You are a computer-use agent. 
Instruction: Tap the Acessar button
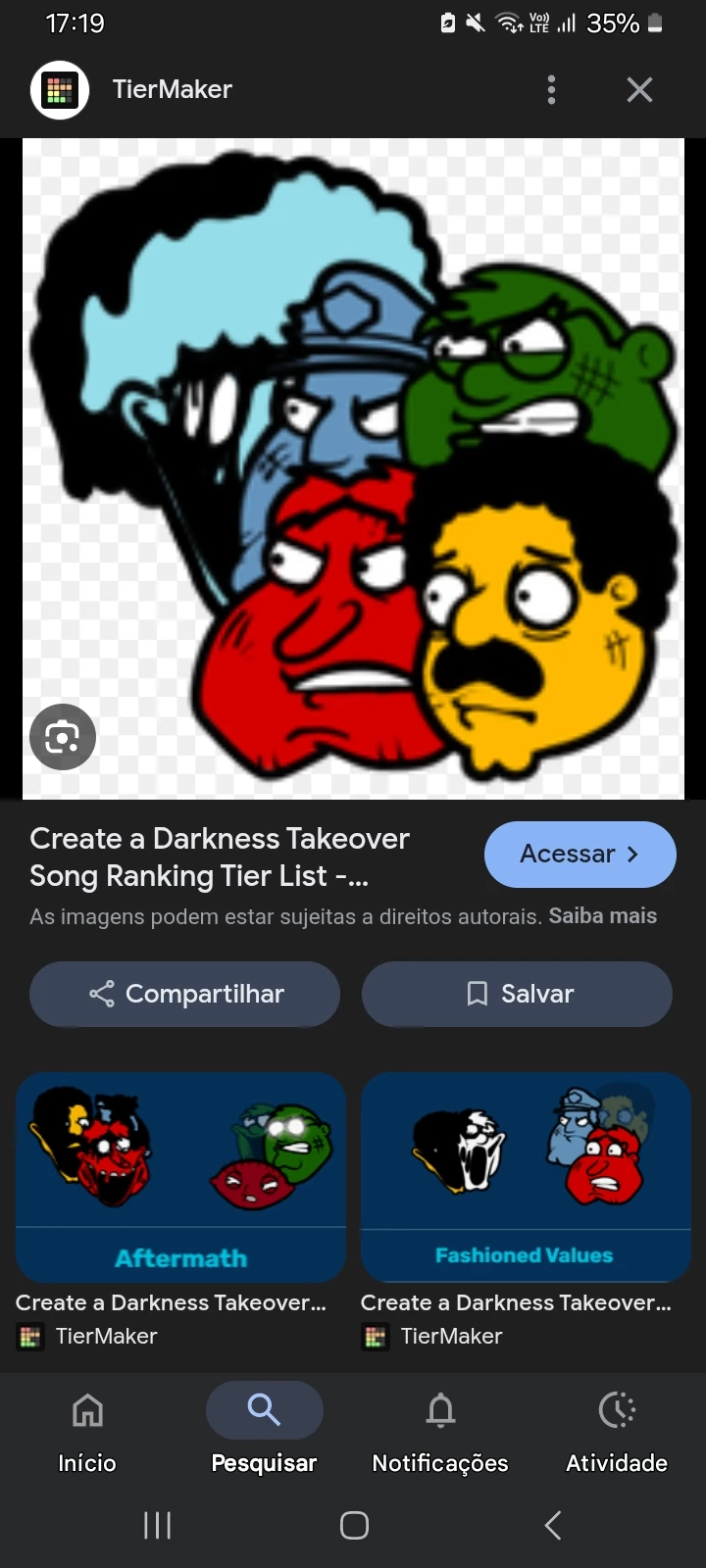(x=580, y=854)
